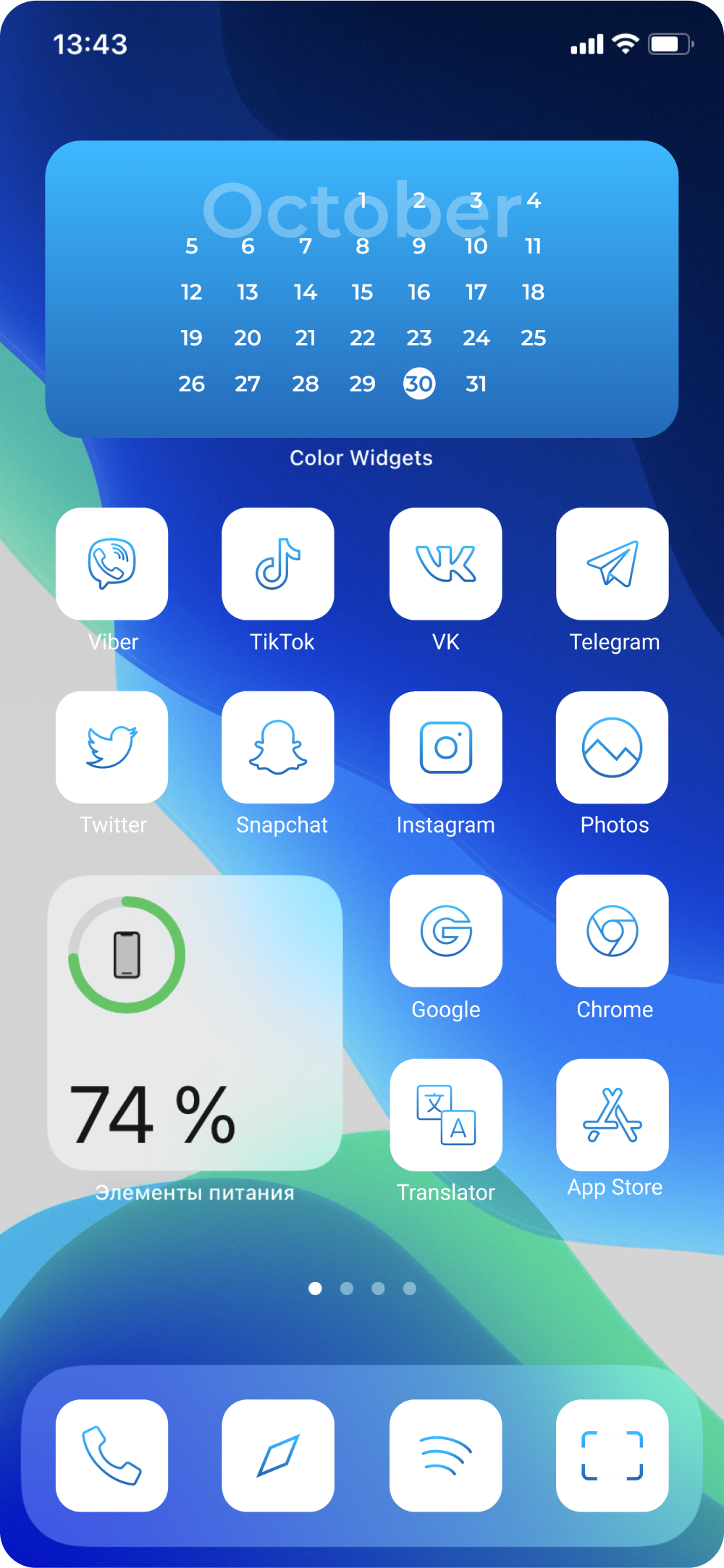
Task: Open the Color Widgets October calendar widget
Action: click(362, 290)
